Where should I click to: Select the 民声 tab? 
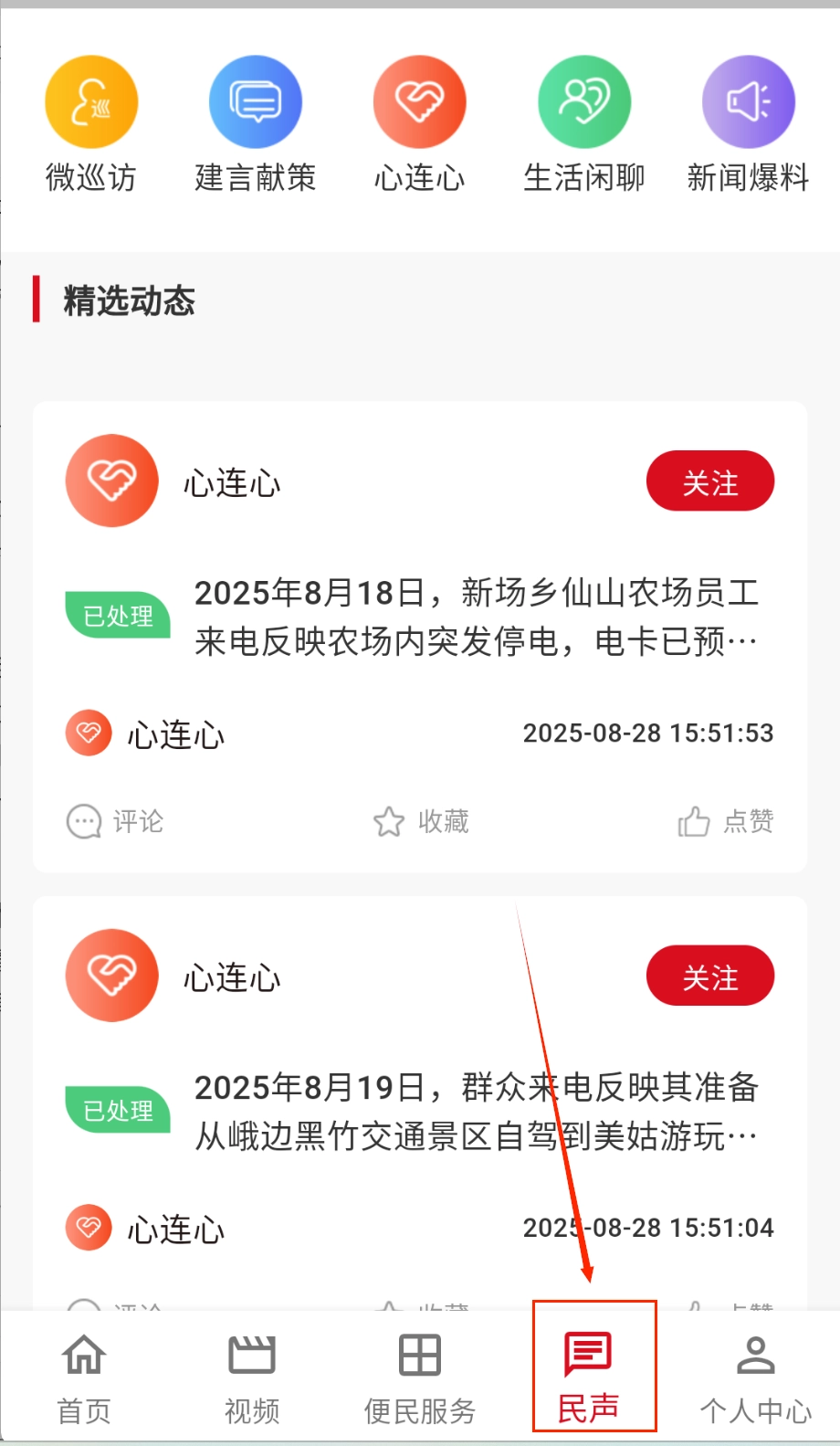(x=589, y=1378)
